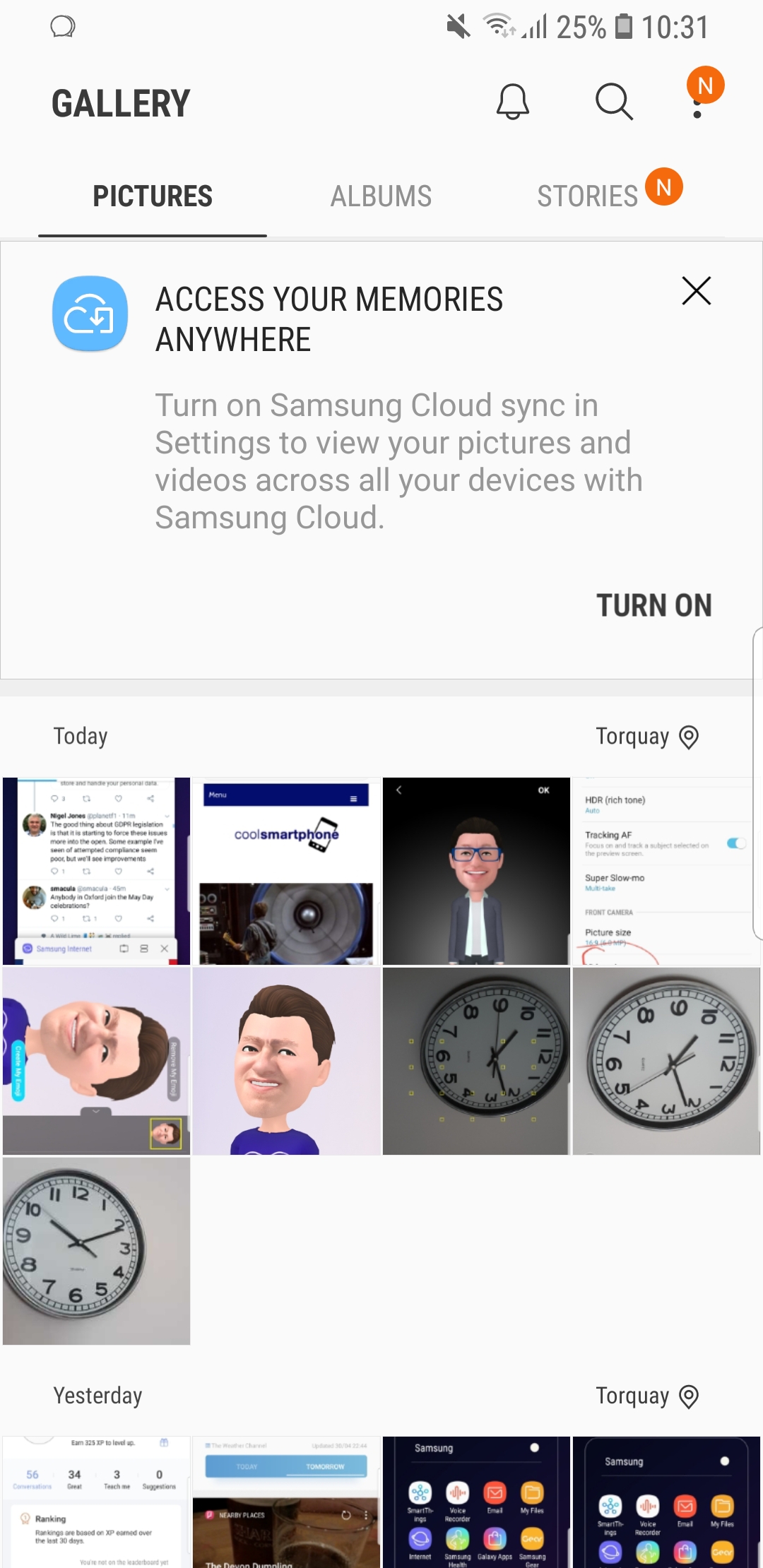Dismiss the Samsung Cloud banner
This screenshot has height=1568, width=763.
(x=696, y=290)
